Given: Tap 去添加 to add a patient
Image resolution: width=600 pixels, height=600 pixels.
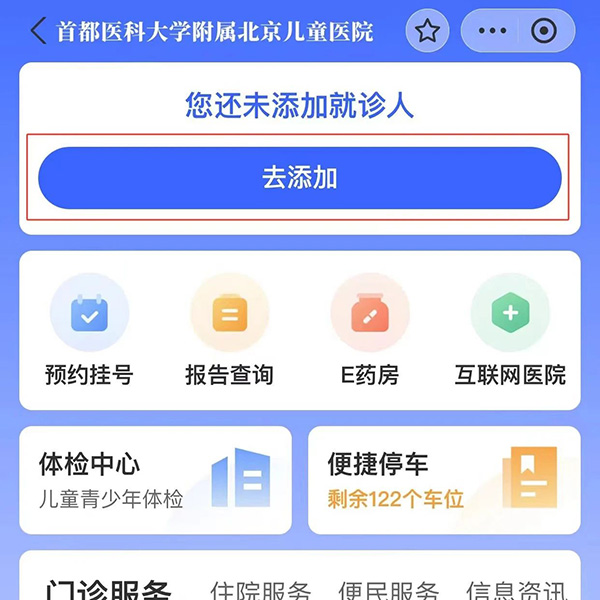Looking at the screenshot, I should 300,178.
